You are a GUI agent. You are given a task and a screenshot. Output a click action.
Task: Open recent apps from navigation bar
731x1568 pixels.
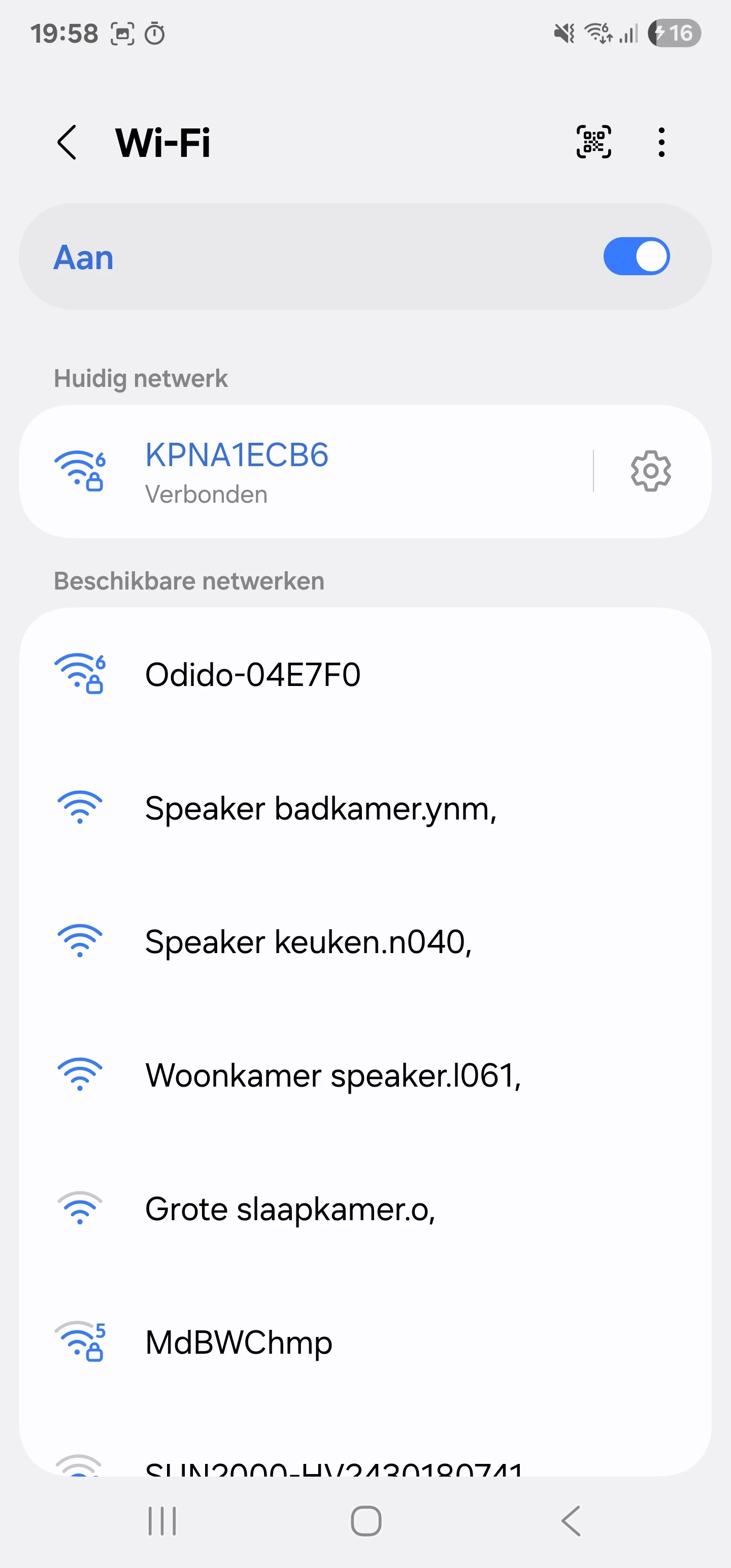coord(162,1521)
